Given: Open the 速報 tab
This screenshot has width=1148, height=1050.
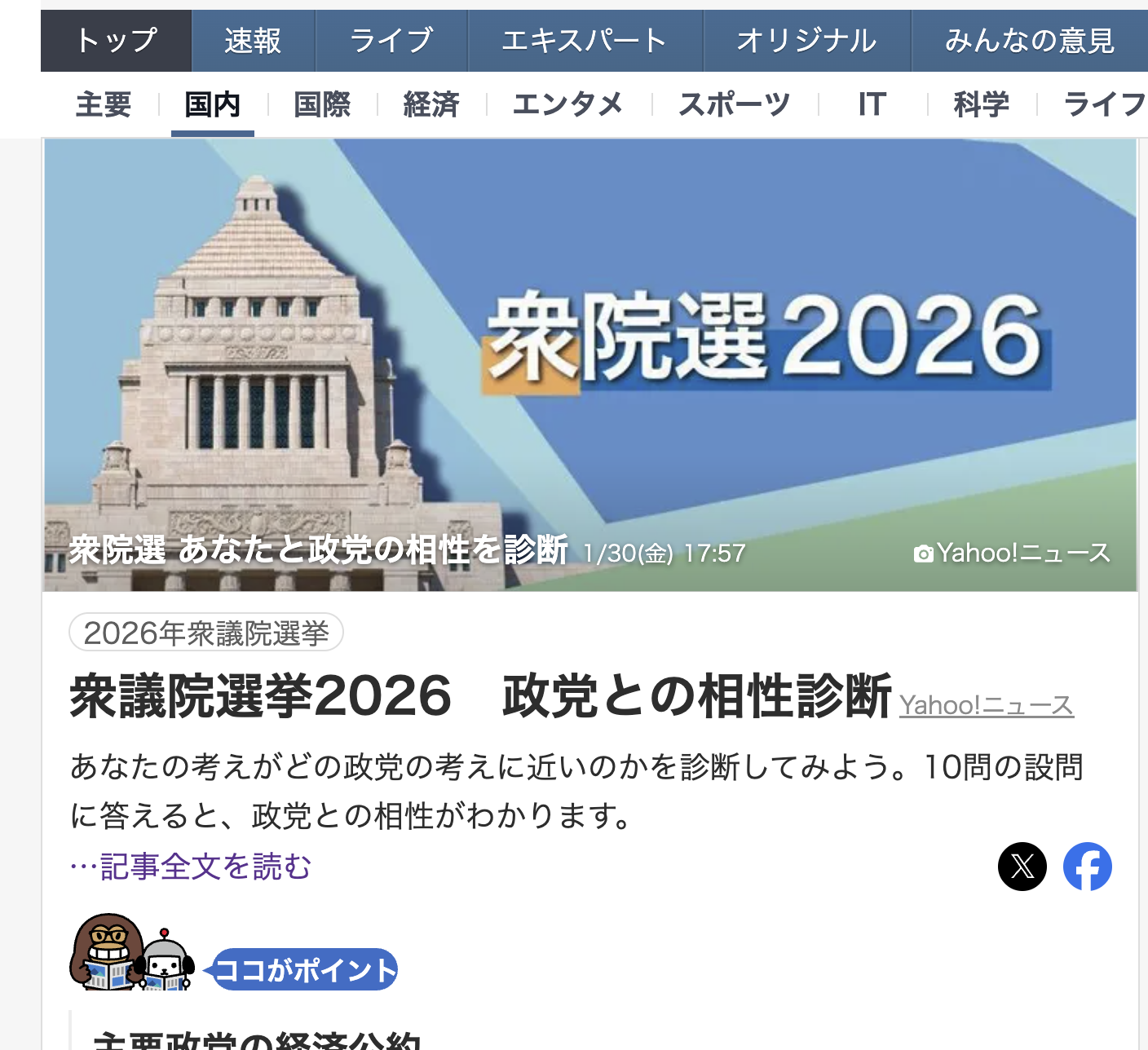Looking at the screenshot, I should click(x=253, y=41).
